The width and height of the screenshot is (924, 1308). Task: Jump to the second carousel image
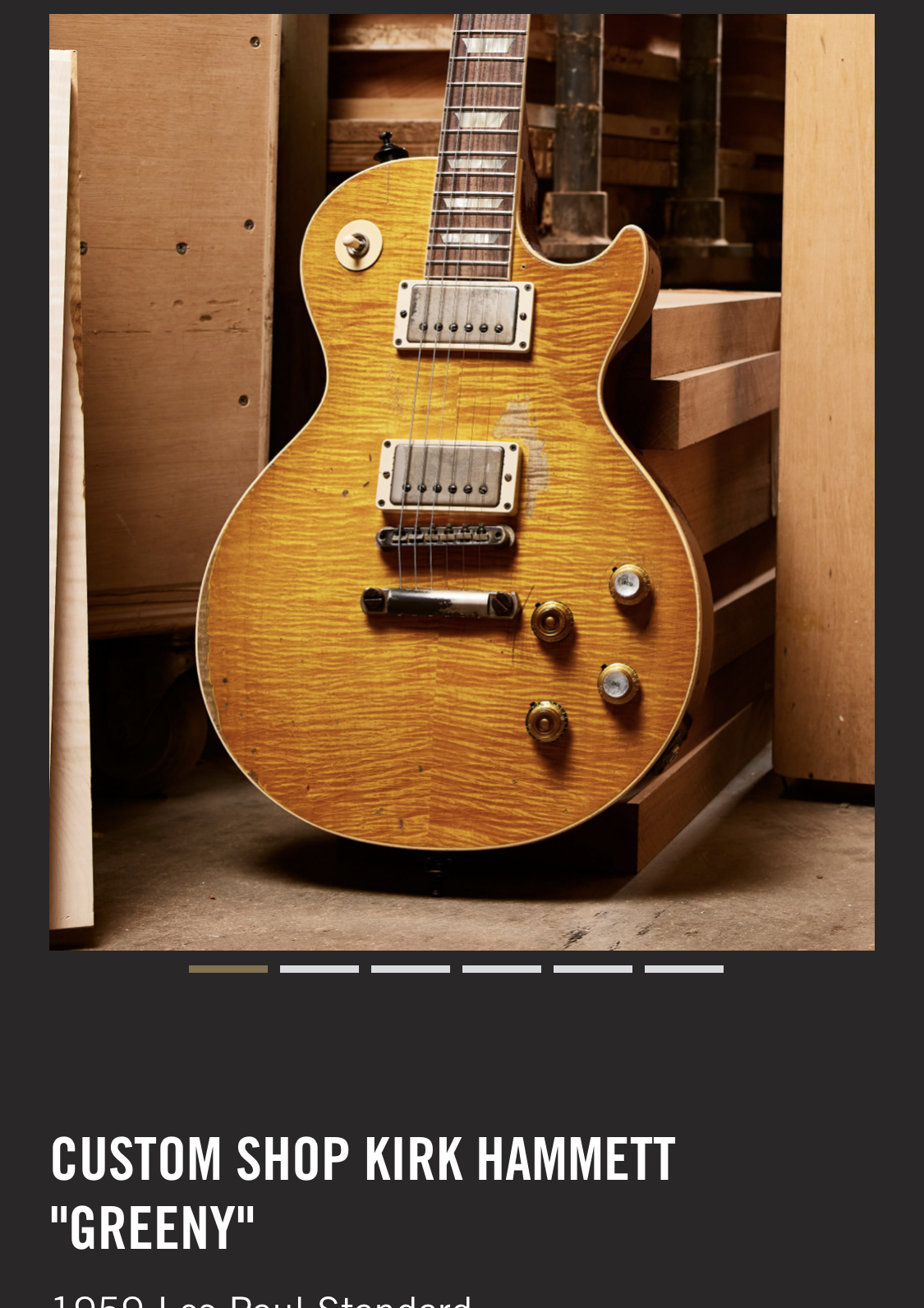(x=319, y=969)
